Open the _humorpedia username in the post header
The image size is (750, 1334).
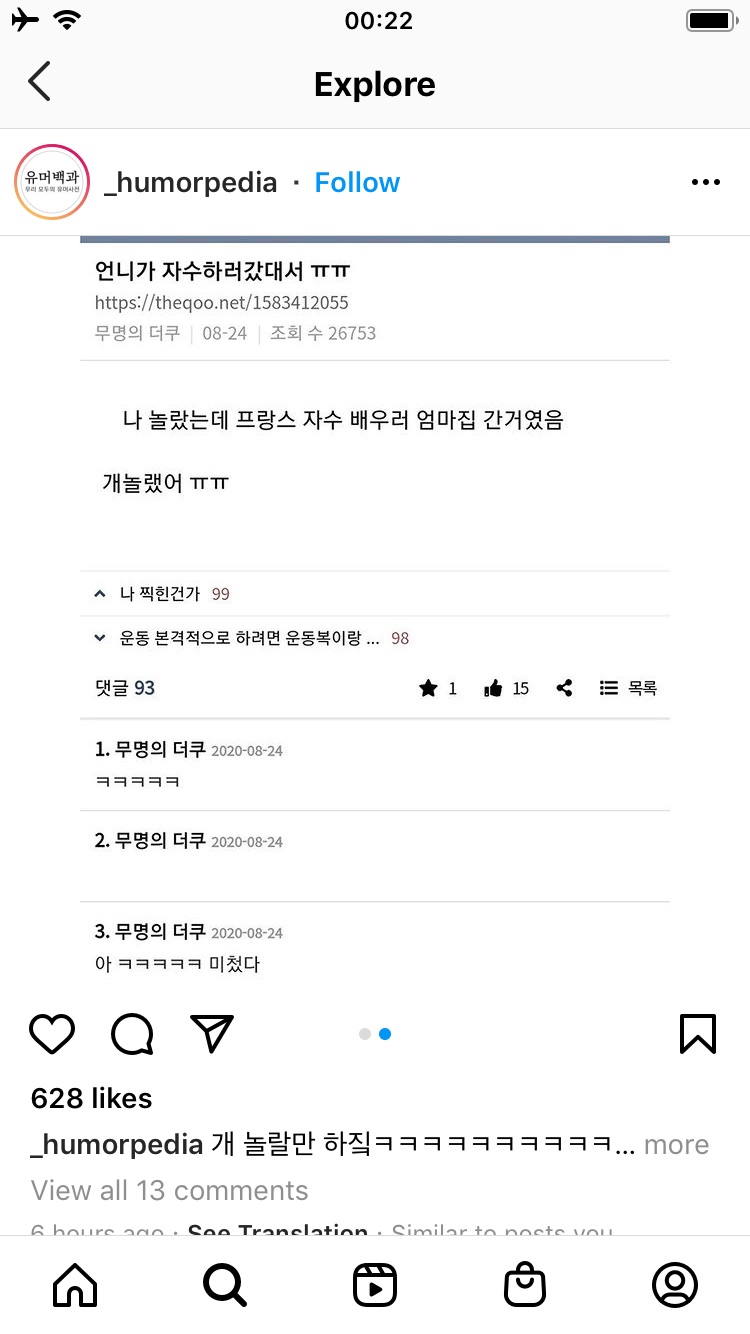(191, 183)
